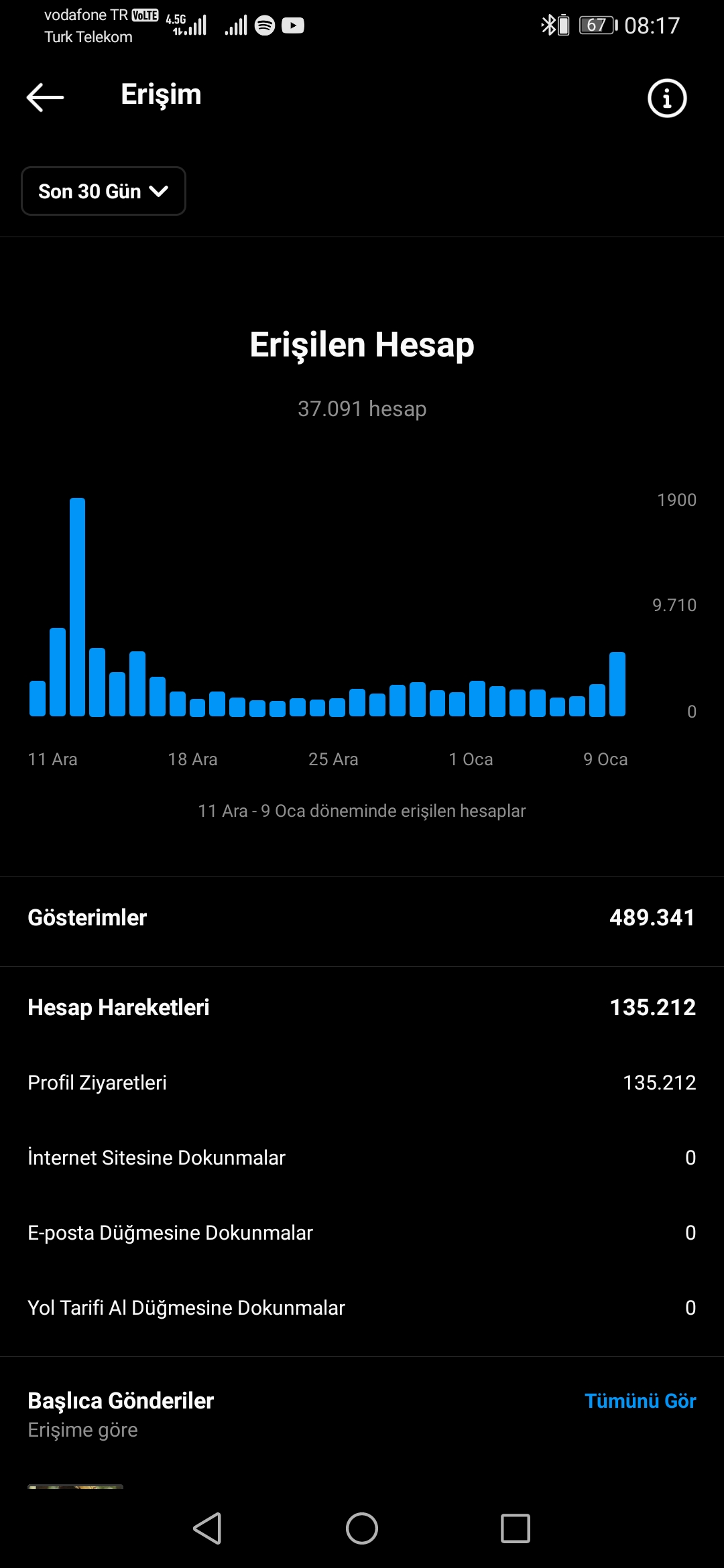The width and height of the screenshot is (724, 1568).
Task: Tap the system home button
Action: tap(362, 1528)
